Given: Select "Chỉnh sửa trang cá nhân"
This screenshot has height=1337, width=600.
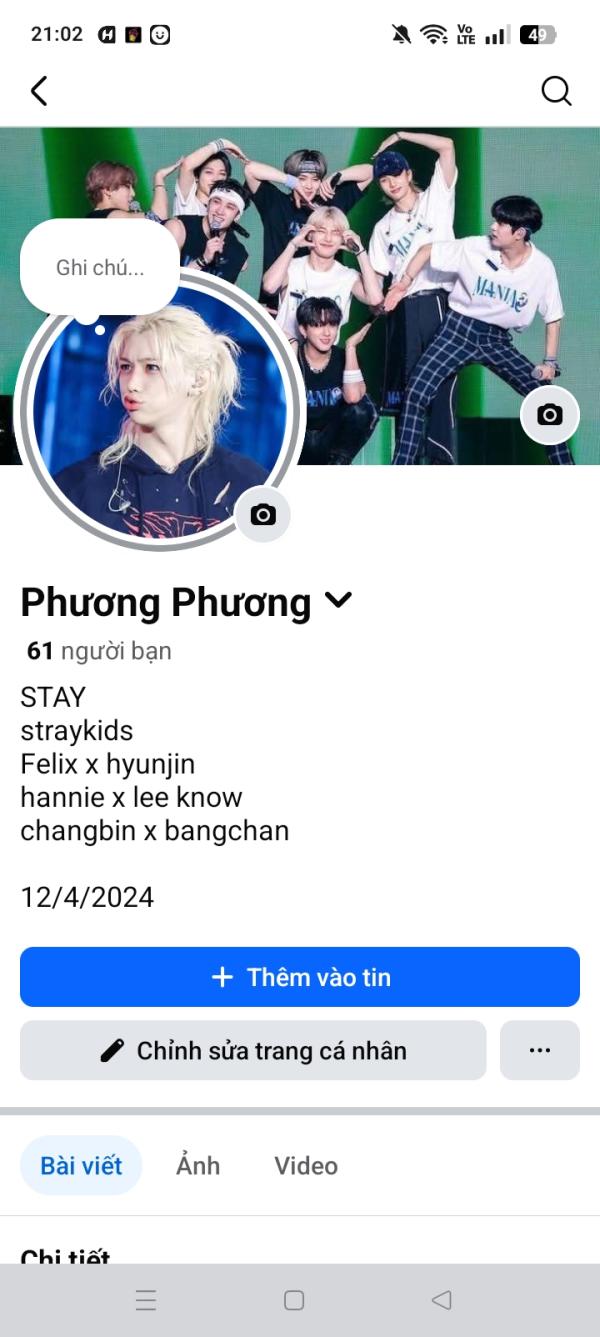Looking at the screenshot, I should pos(253,1051).
